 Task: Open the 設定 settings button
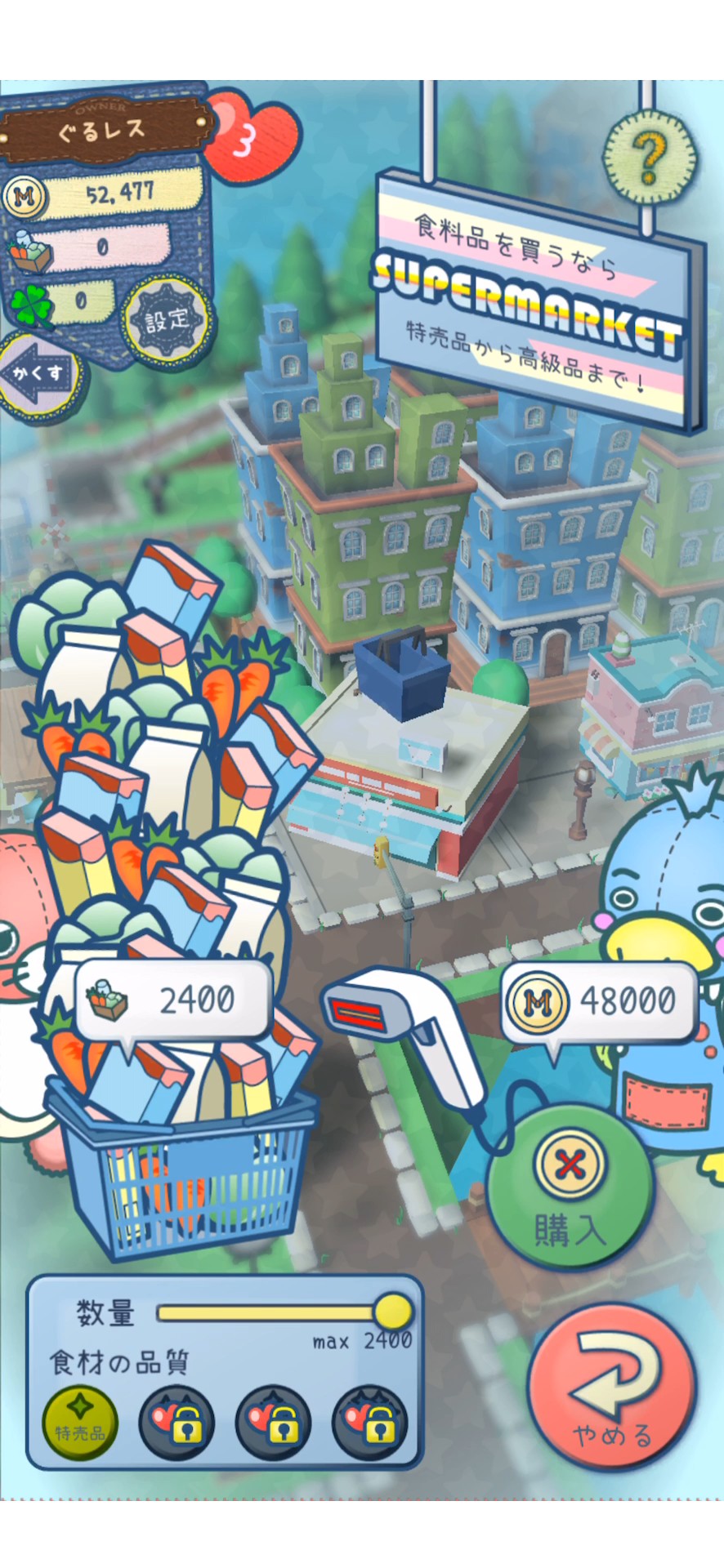tap(168, 319)
